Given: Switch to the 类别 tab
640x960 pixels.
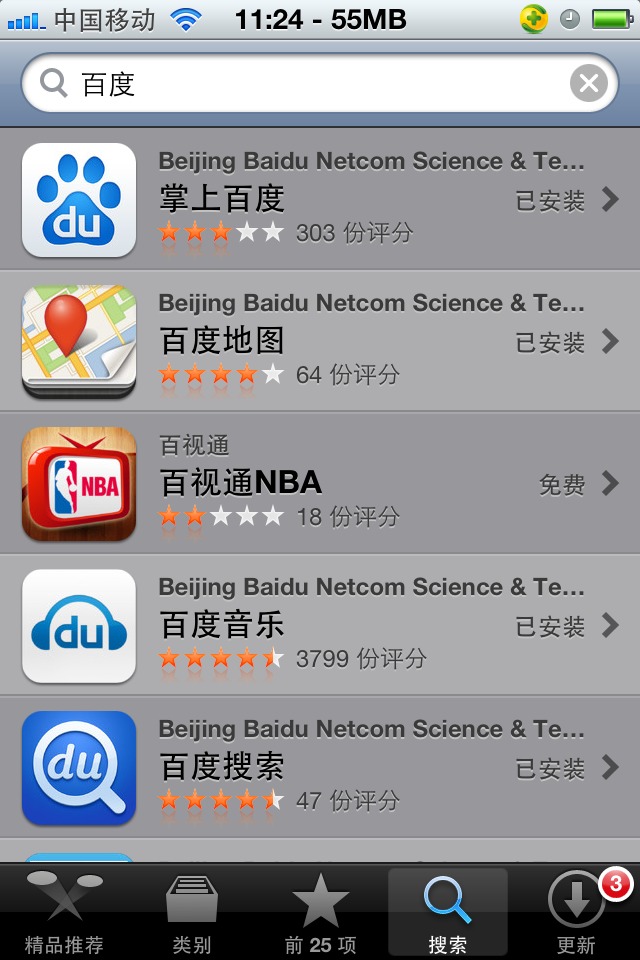Looking at the screenshot, I should [x=192, y=912].
